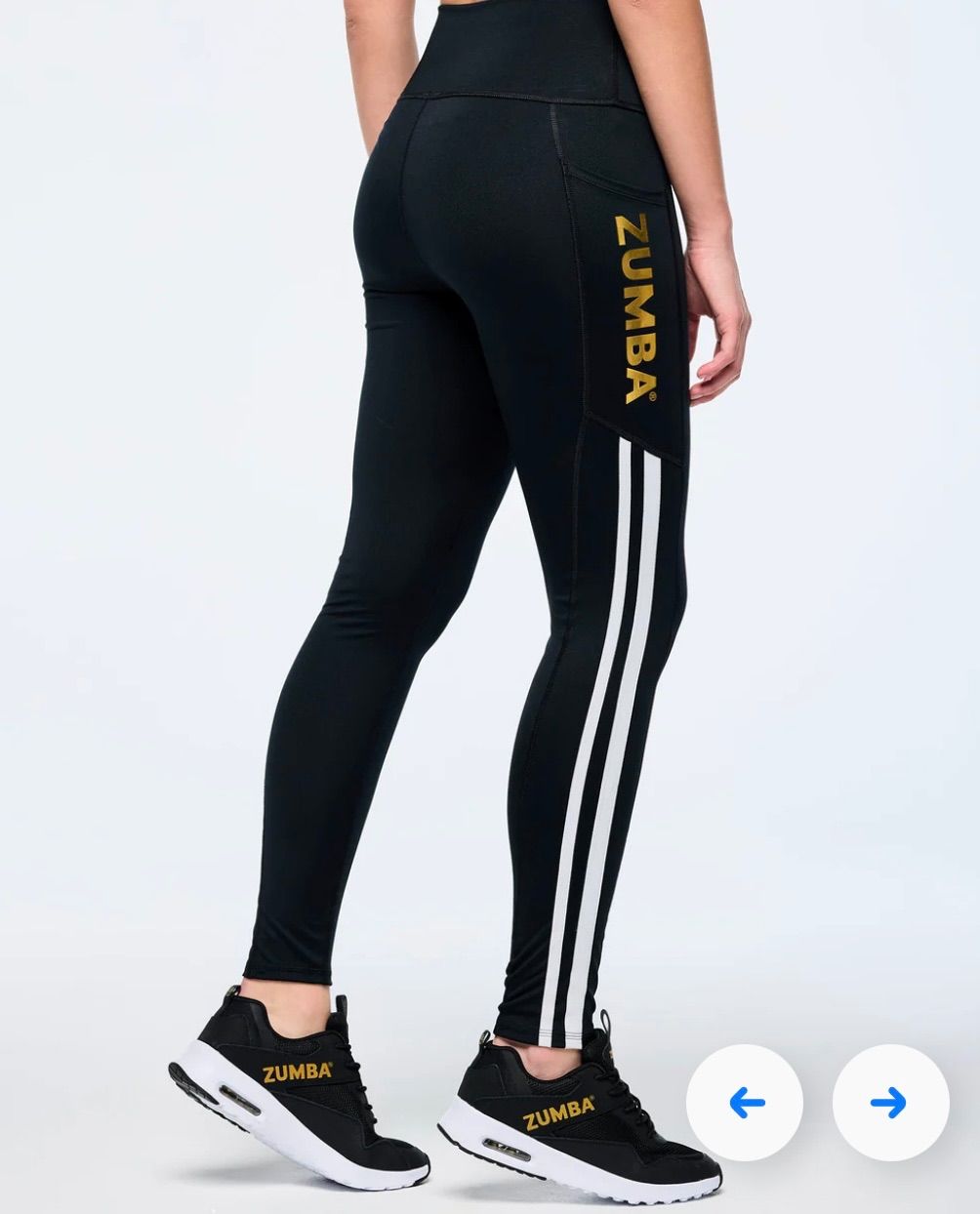Image resolution: width=980 pixels, height=1214 pixels.
Task: Go back to the previous product image
Action: click(x=745, y=1103)
